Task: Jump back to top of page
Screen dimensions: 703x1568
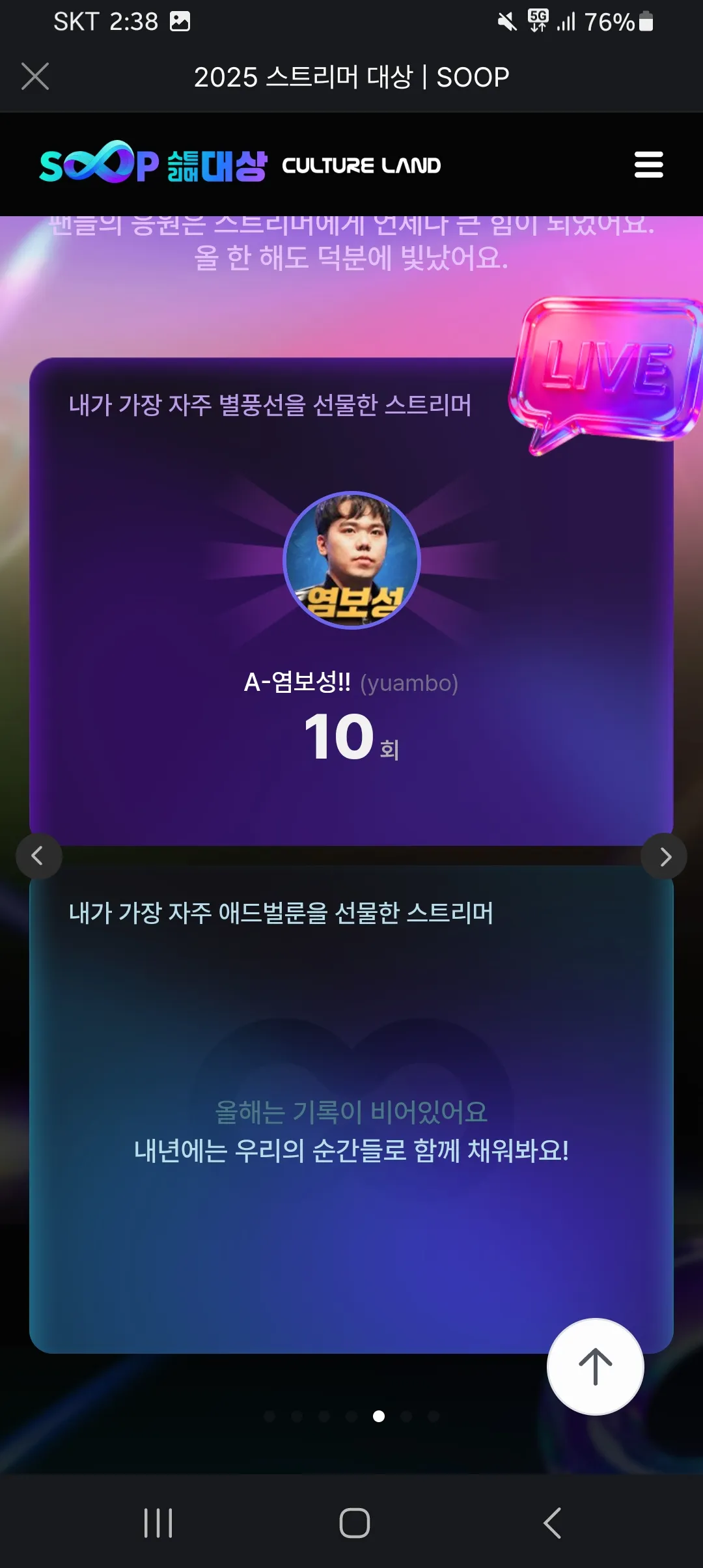Action: [x=595, y=1366]
